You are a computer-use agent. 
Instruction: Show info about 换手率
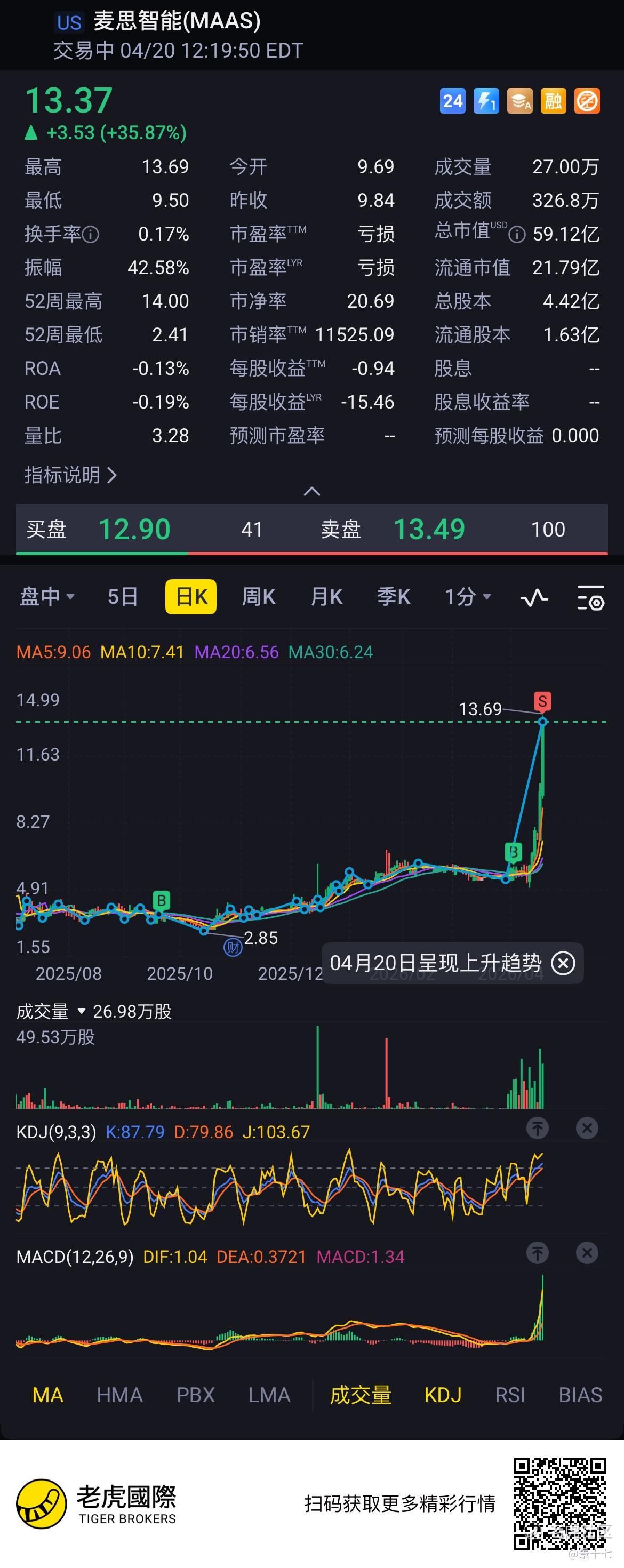click(x=91, y=234)
